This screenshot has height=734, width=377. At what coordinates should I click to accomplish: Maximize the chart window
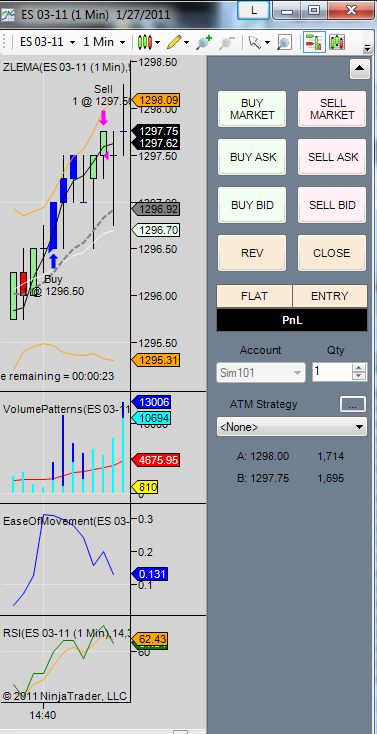pyautogui.click(x=314, y=10)
